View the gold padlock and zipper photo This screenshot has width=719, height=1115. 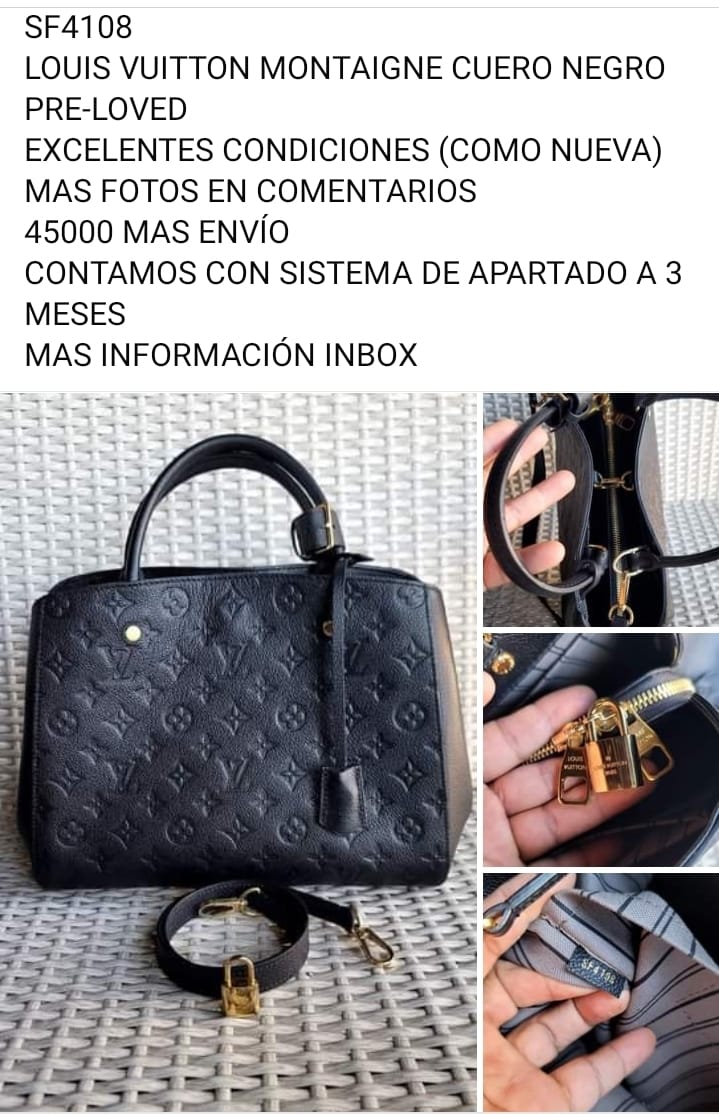600,750
